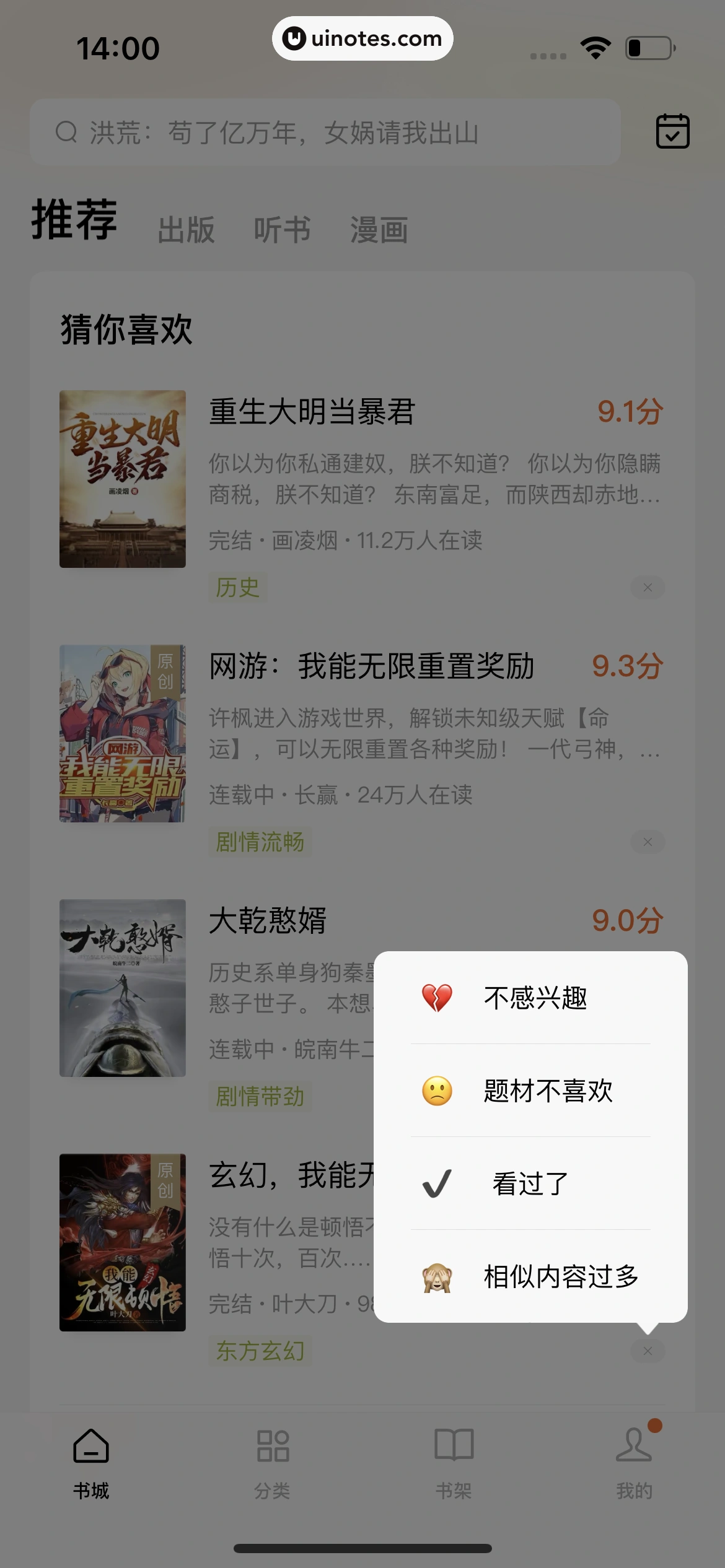725x1568 pixels.
Task: Open the daily check-in calendar icon
Action: pyautogui.click(x=672, y=131)
